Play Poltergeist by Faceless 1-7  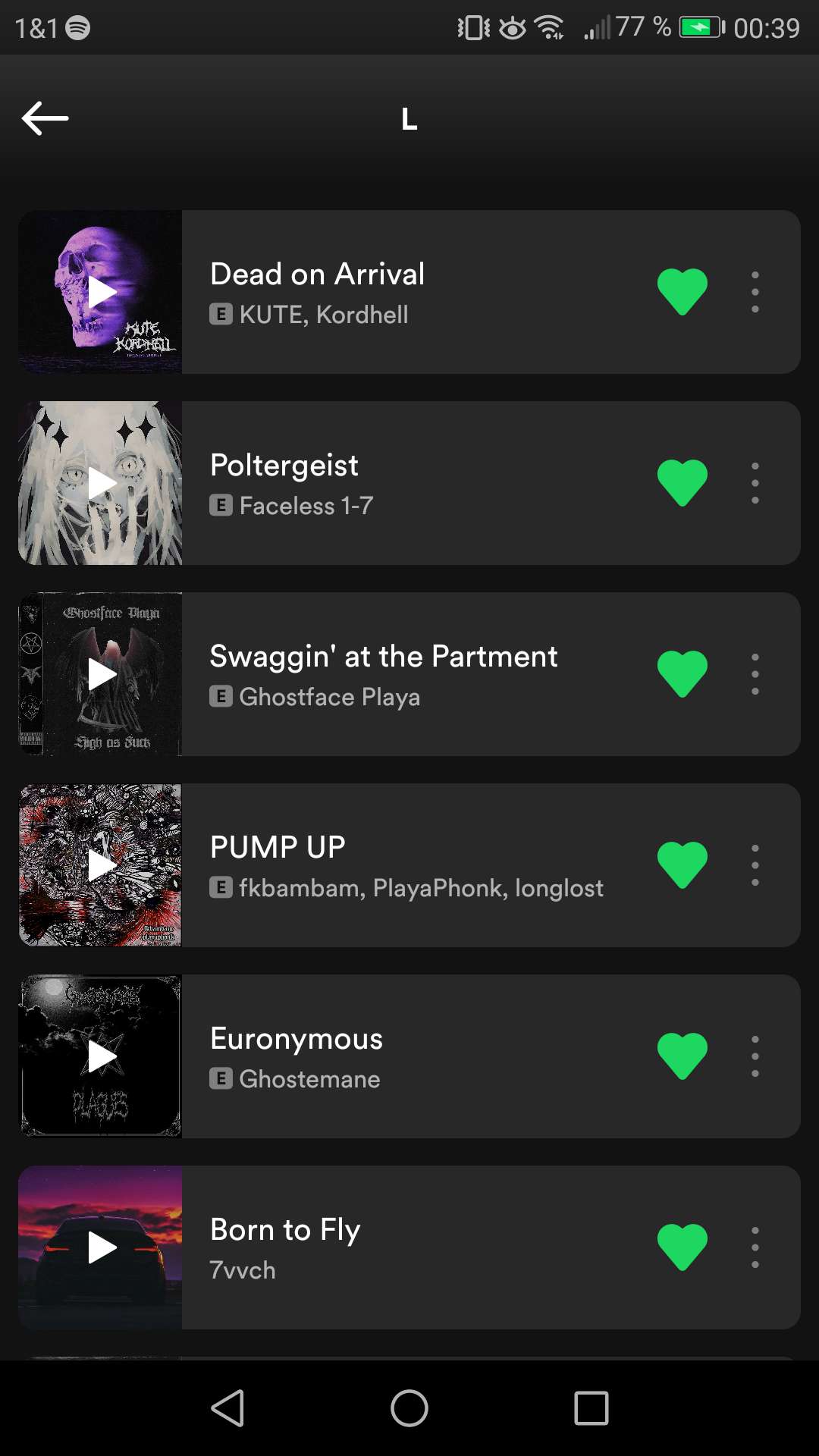tap(101, 483)
